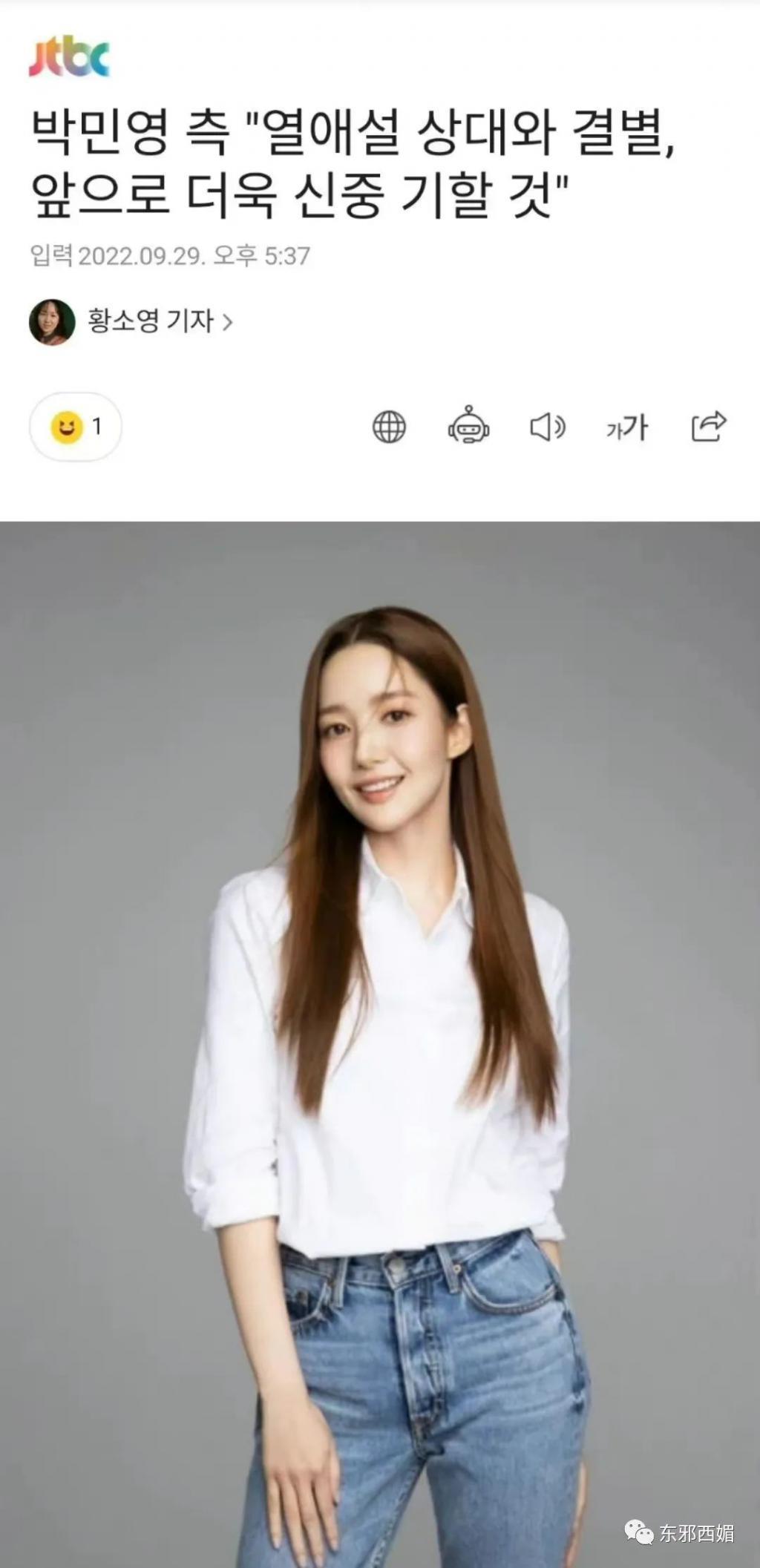This screenshot has height=1568, width=760.
Task: Share this article
Action: (708, 426)
